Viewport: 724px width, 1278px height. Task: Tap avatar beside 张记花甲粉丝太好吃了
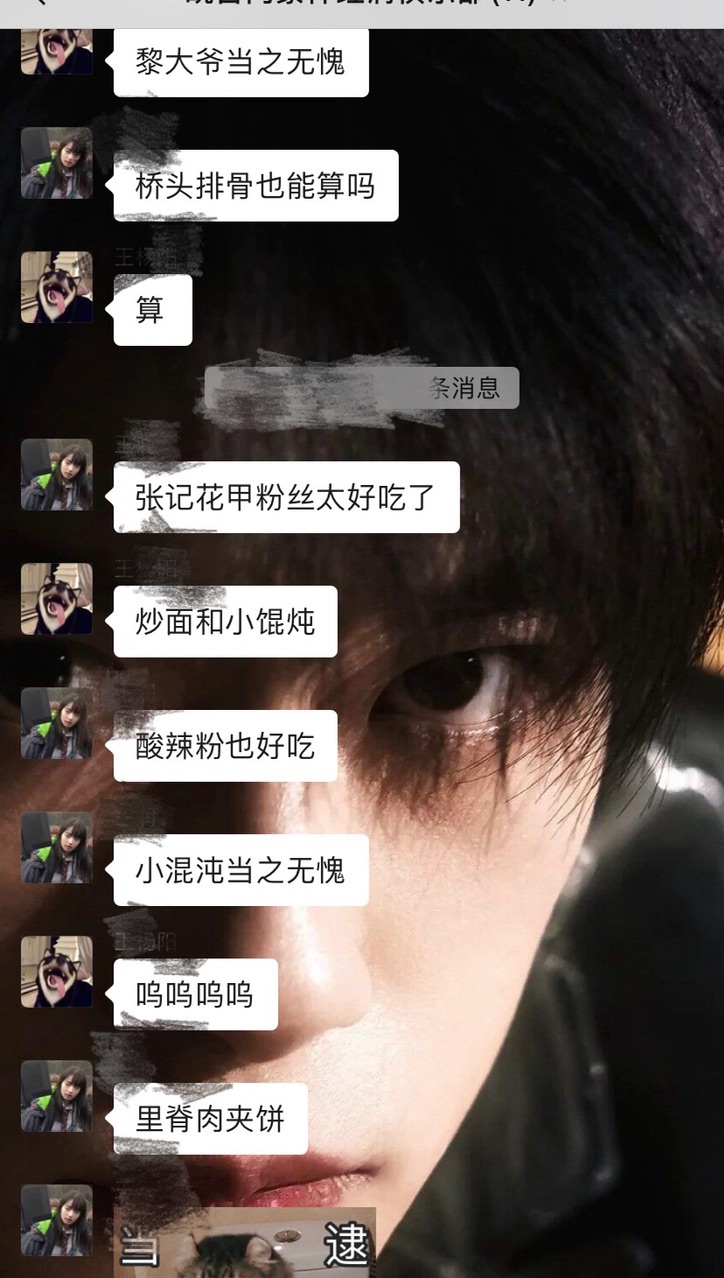[57, 475]
